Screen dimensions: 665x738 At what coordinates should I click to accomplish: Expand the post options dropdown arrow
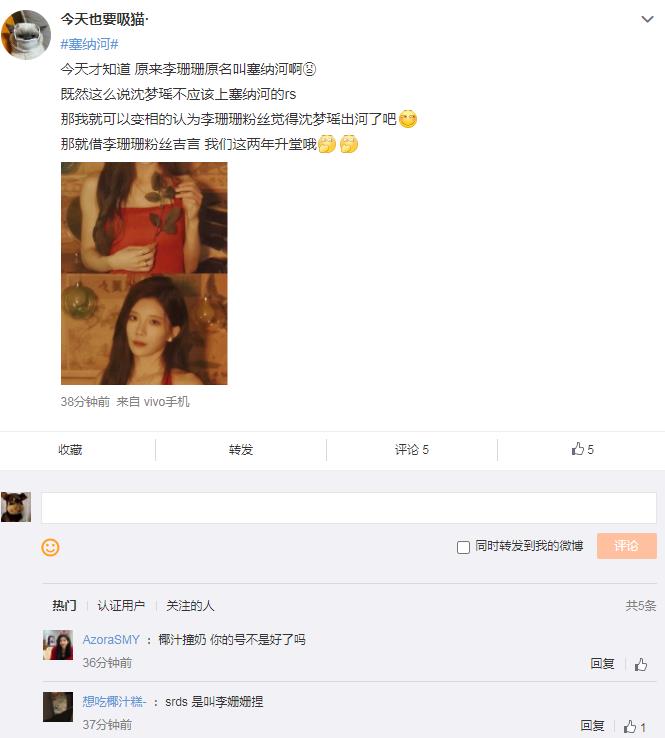tap(647, 20)
